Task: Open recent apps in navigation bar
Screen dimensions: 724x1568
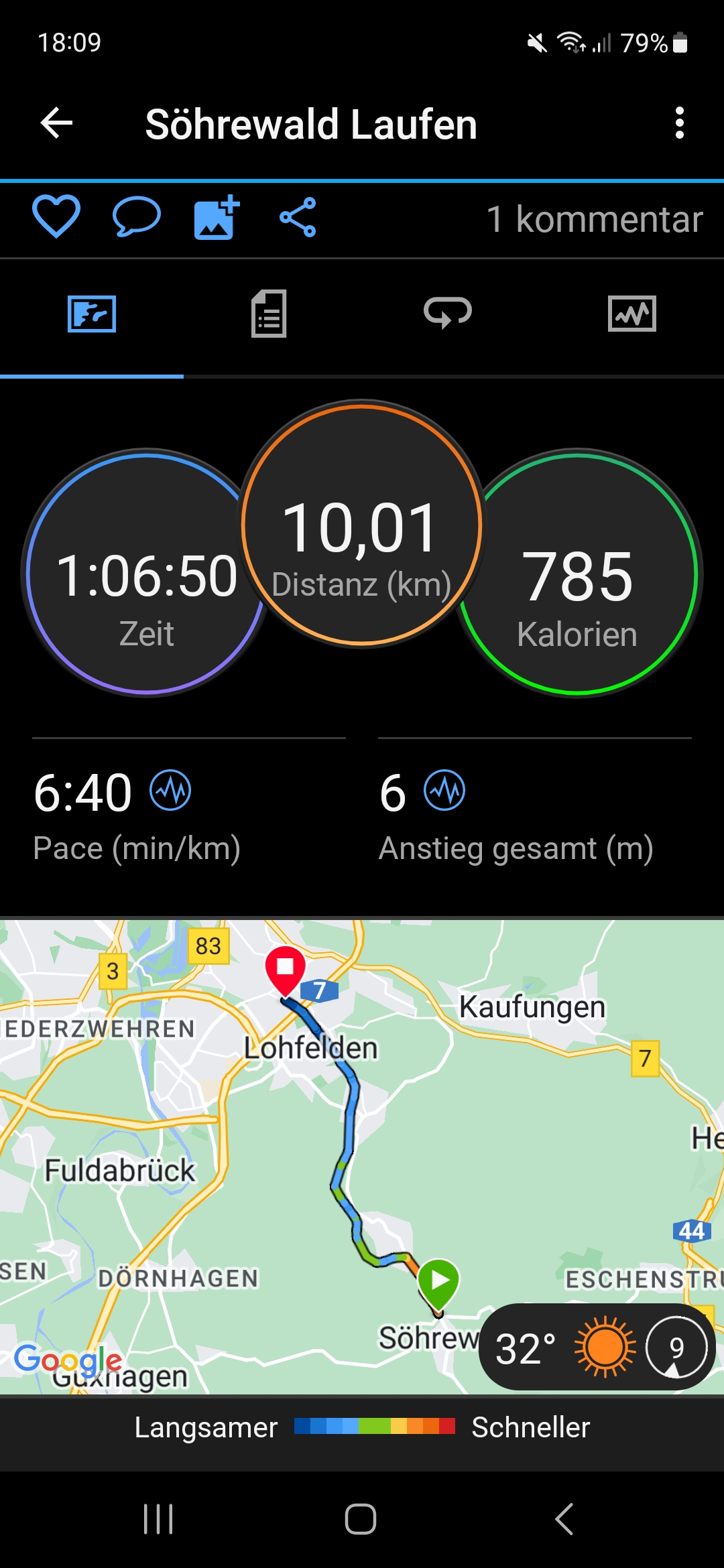Action: 158,1518
